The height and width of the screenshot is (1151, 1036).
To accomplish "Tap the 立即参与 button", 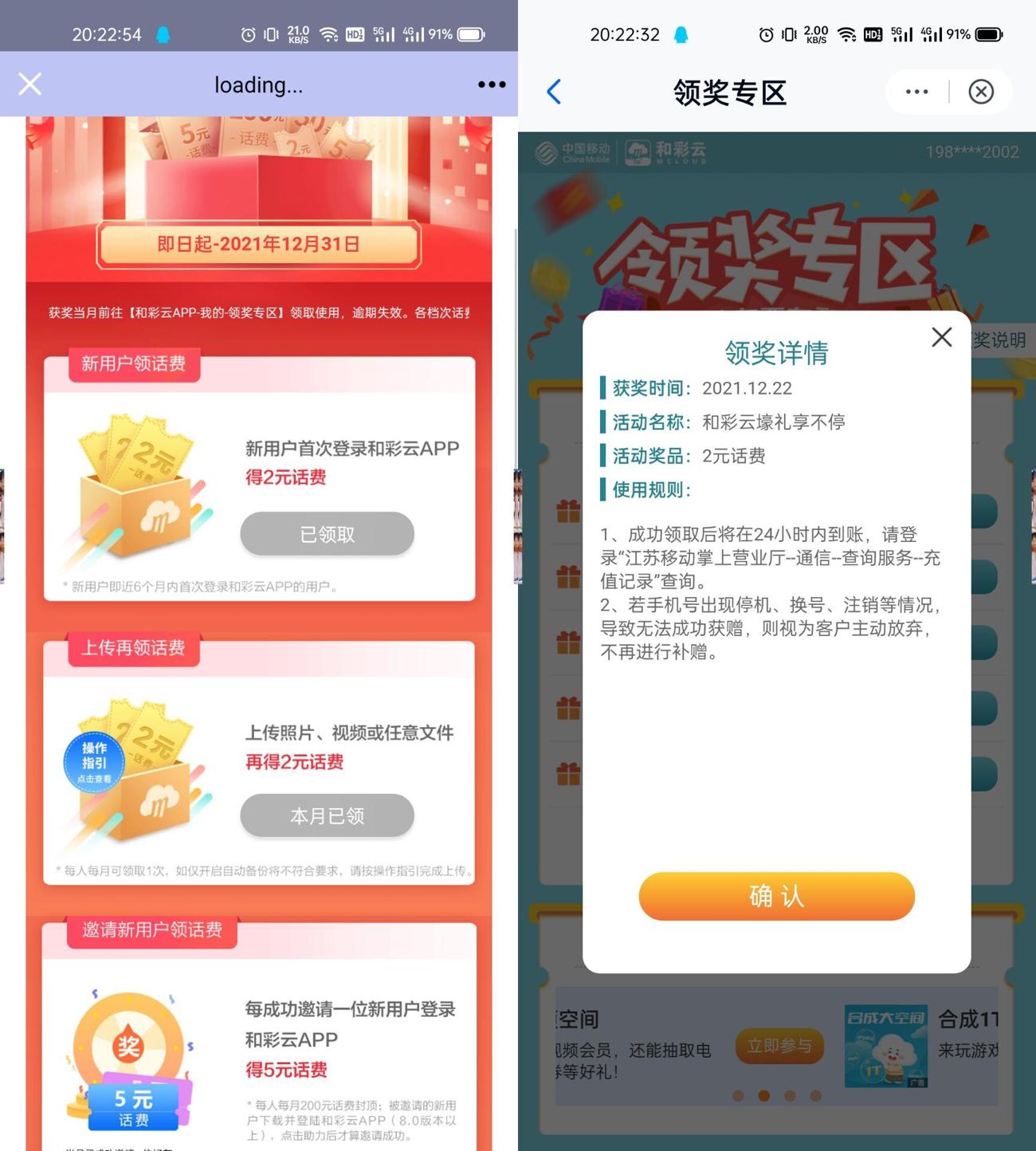I will (779, 1047).
